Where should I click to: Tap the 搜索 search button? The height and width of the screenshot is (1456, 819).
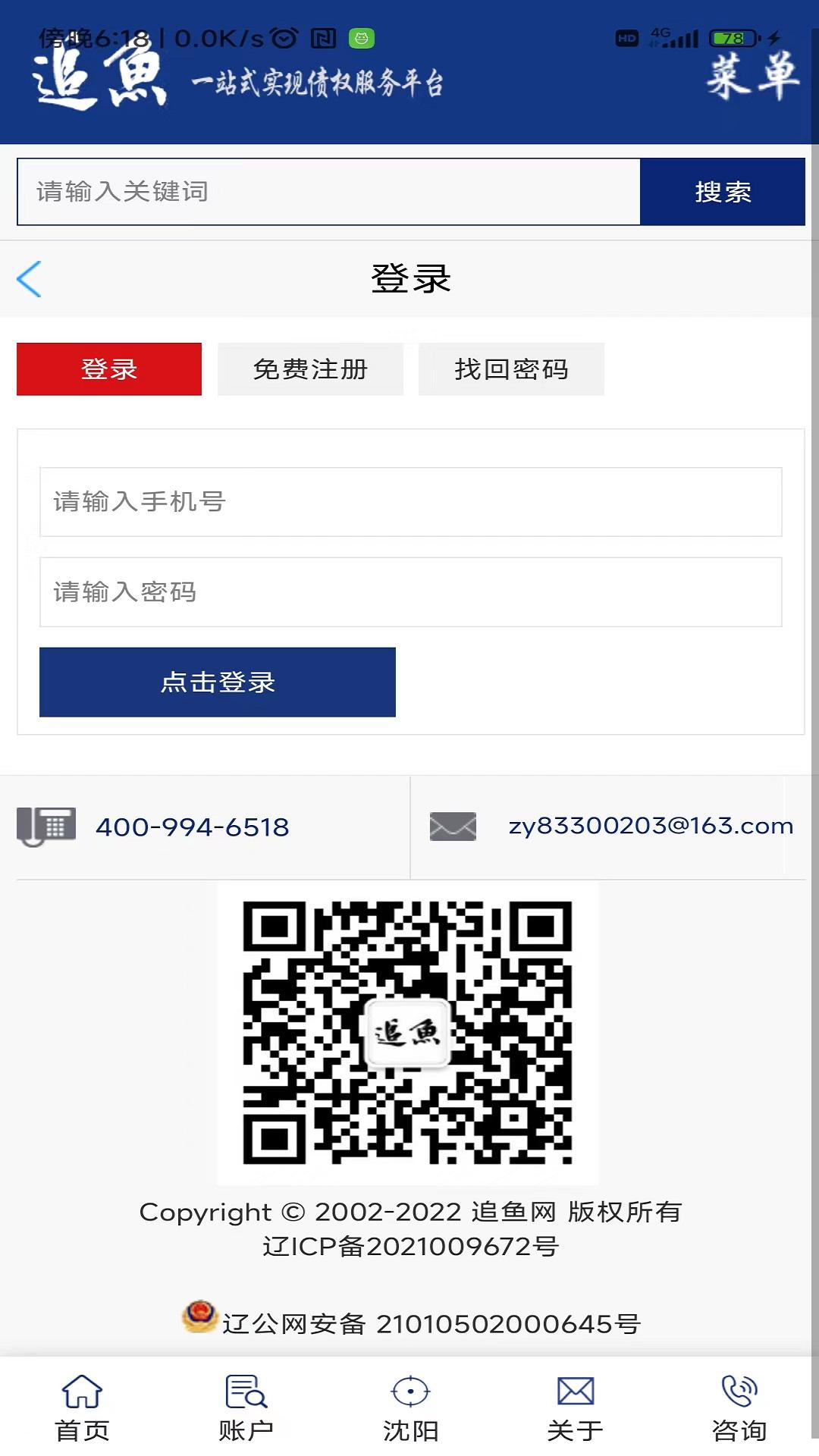click(x=722, y=192)
